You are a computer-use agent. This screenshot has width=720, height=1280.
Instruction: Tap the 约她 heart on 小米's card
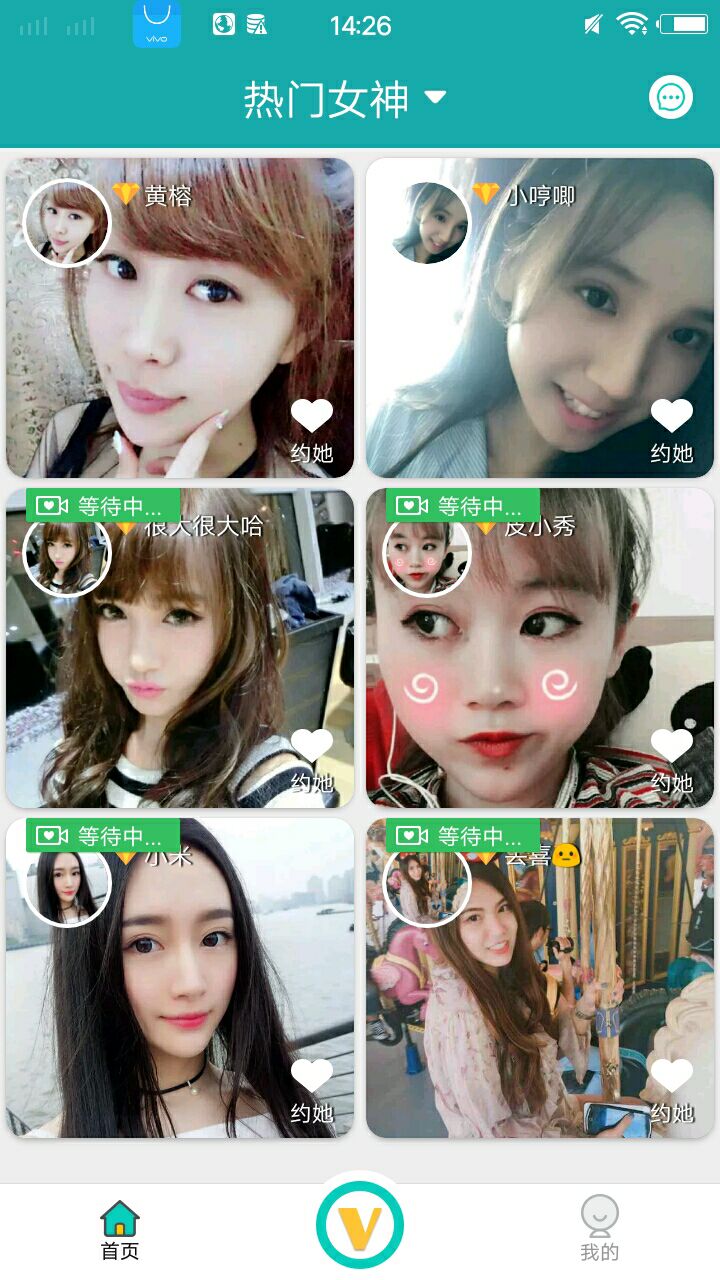(311, 1090)
